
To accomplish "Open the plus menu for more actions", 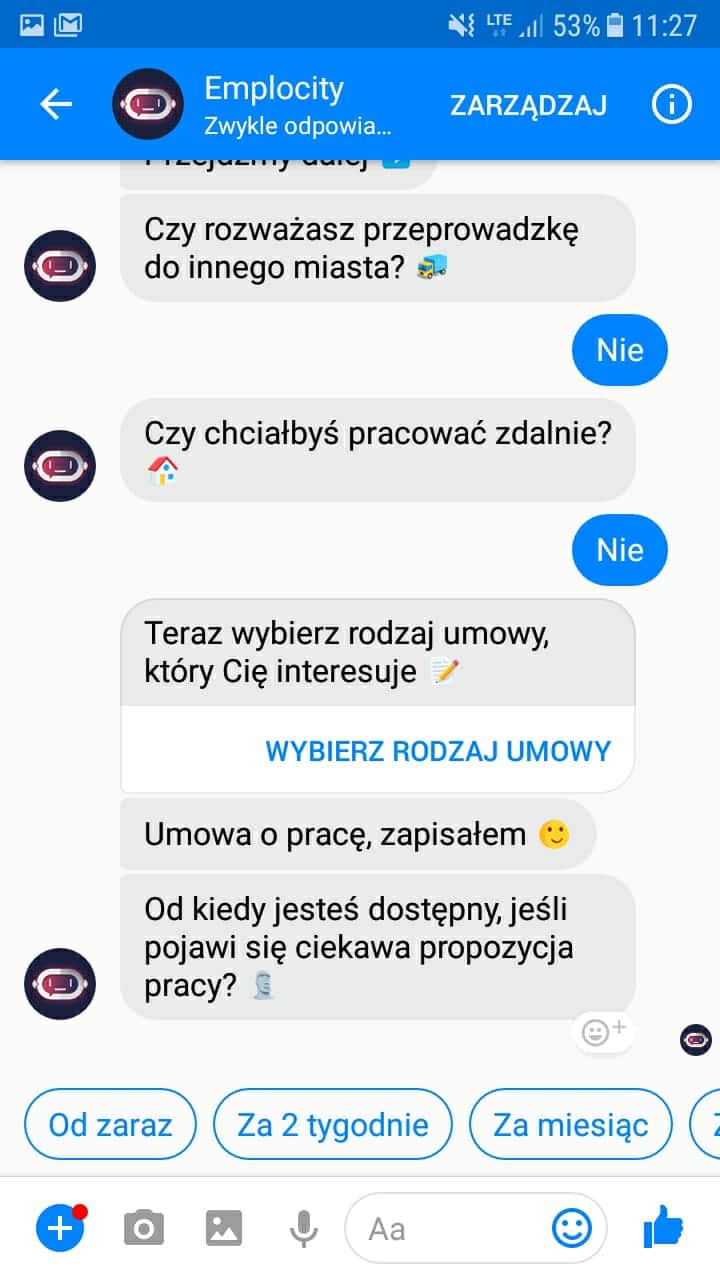I will [x=60, y=1228].
